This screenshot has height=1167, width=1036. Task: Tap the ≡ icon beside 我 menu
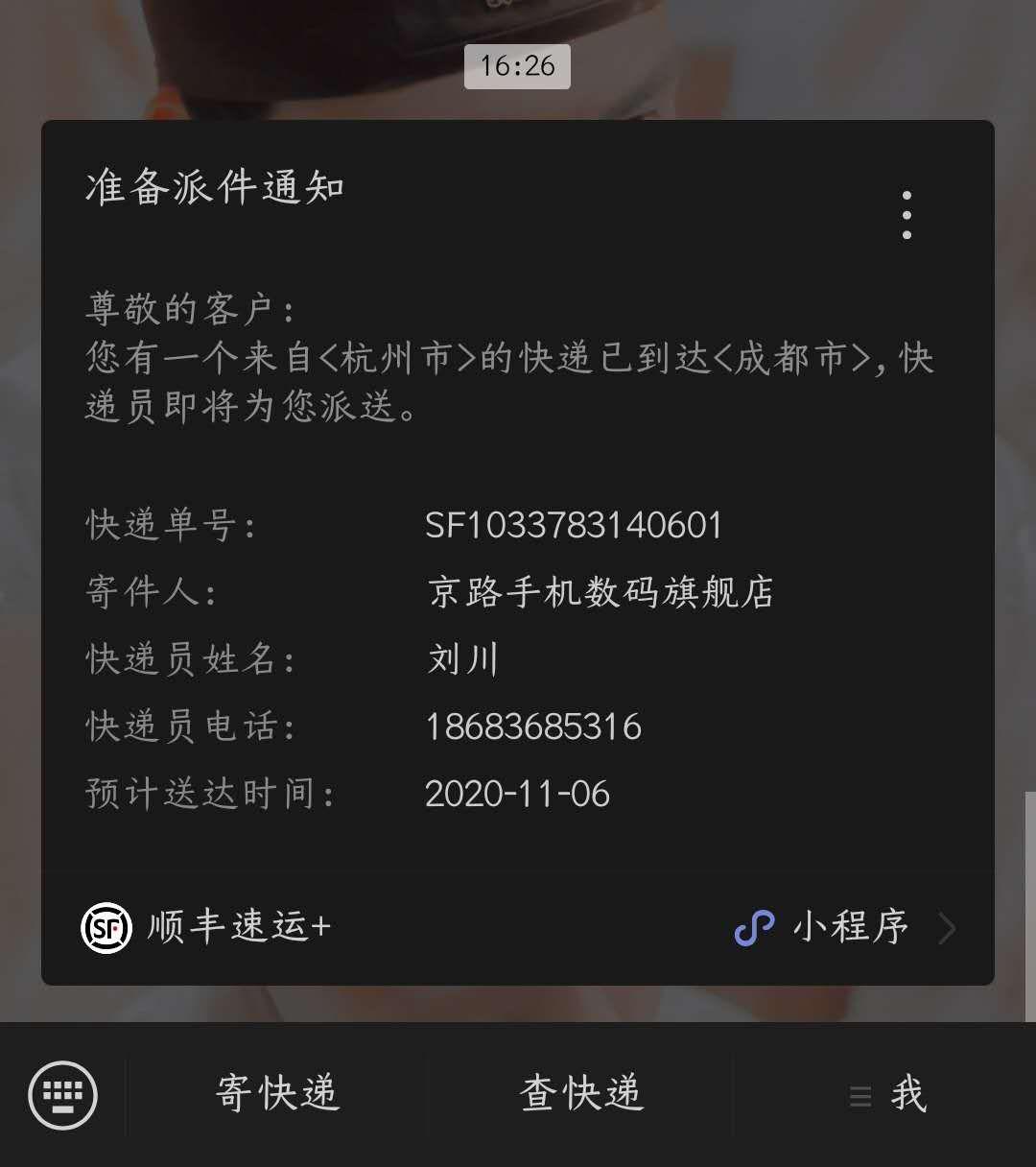[x=859, y=1098]
